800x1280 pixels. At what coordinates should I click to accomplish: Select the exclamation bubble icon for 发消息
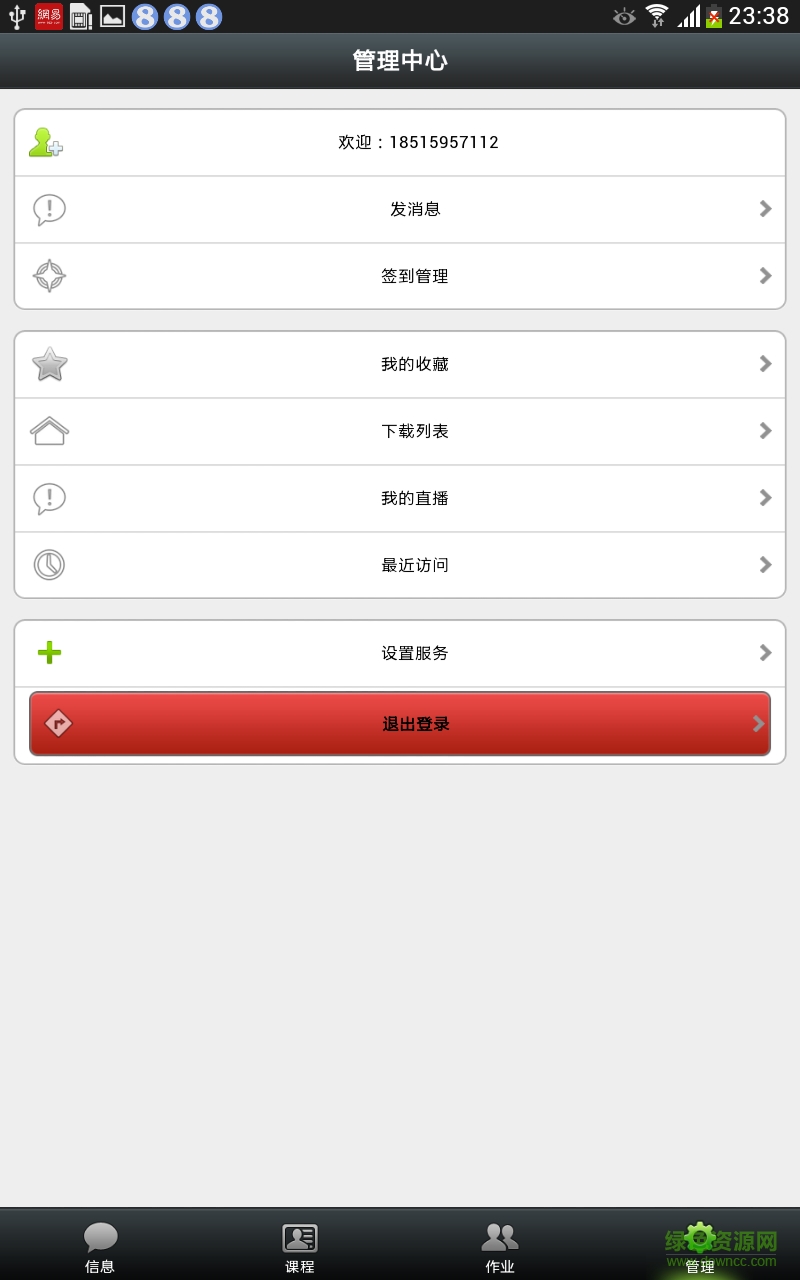pyautogui.click(x=49, y=209)
